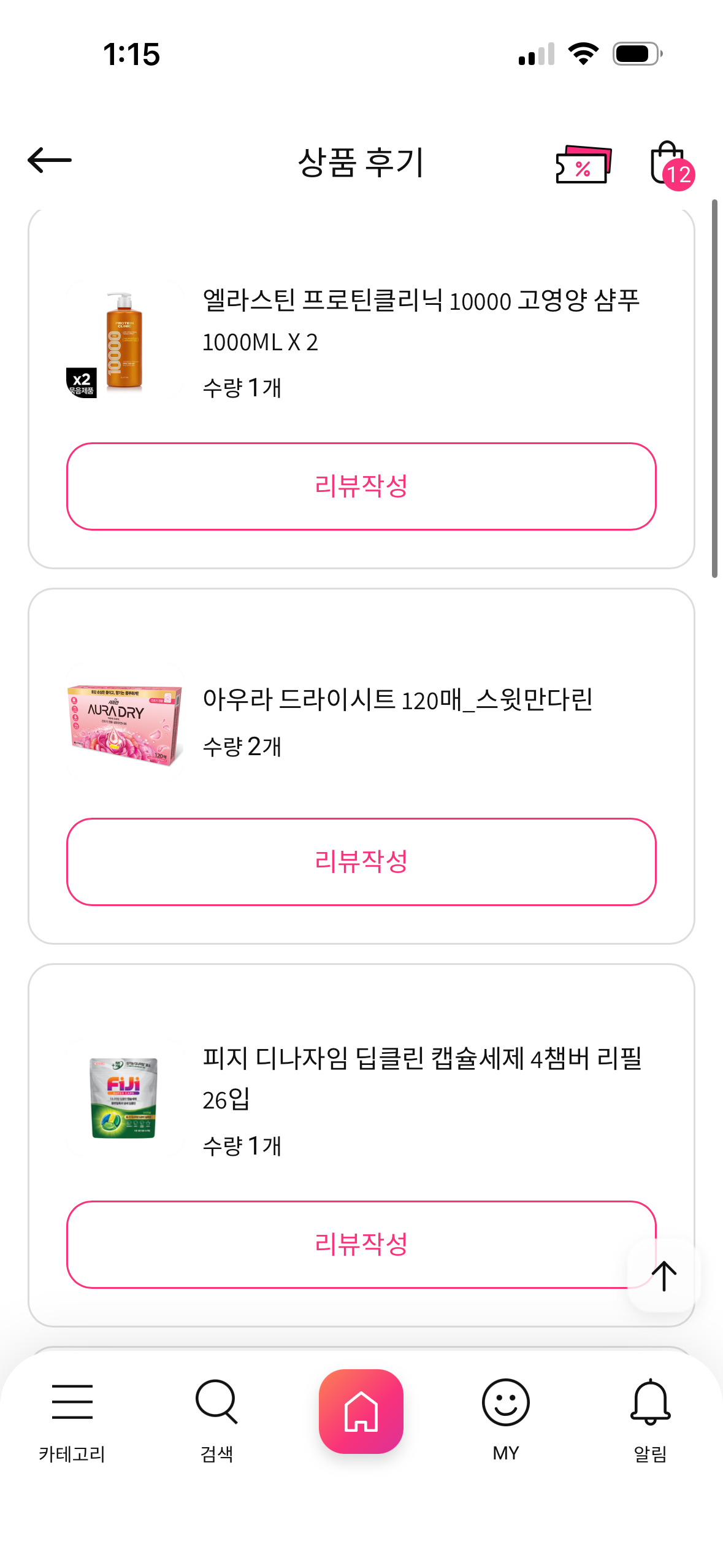Image resolution: width=723 pixels, height=1568 pixels.
Task: Write a review for 아우라 드라이시트
Action: click(361, 861)
